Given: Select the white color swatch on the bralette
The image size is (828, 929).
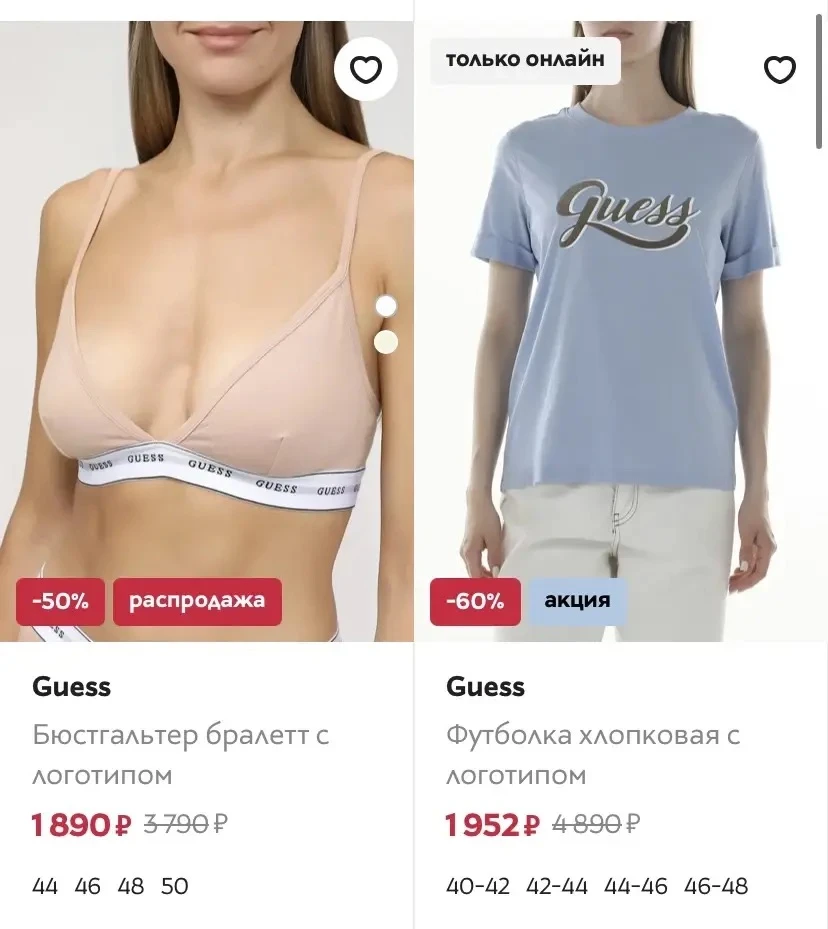Looking at the screenshot, I should point(386,306).
